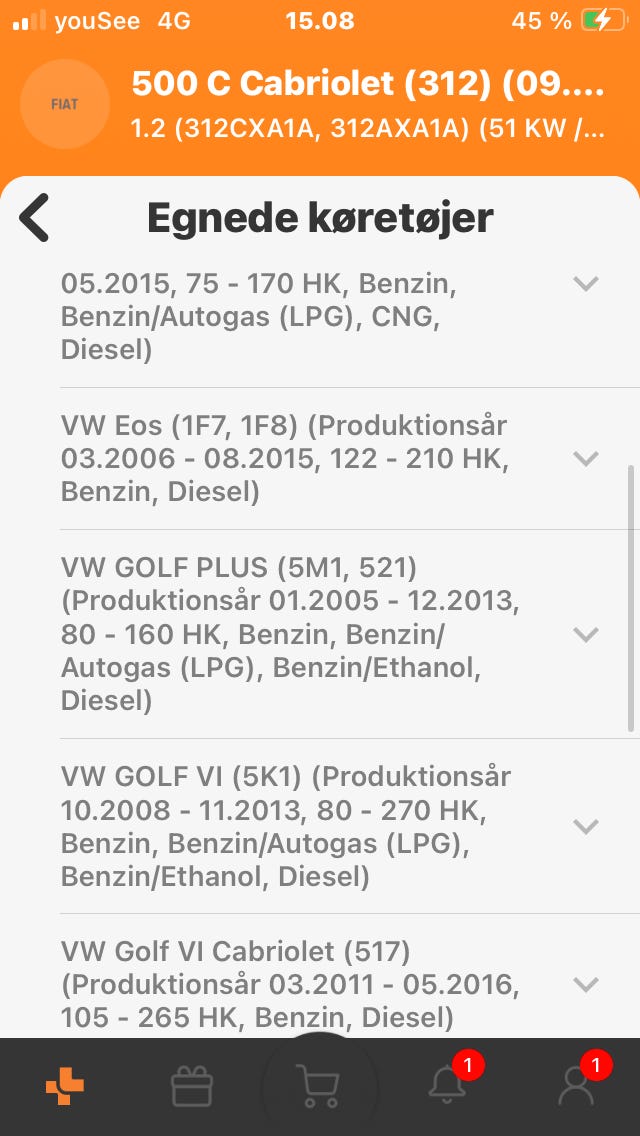This screenshot has width=640, height=1136.
Task: Open the profile account tab
Action: point(575,1086)
